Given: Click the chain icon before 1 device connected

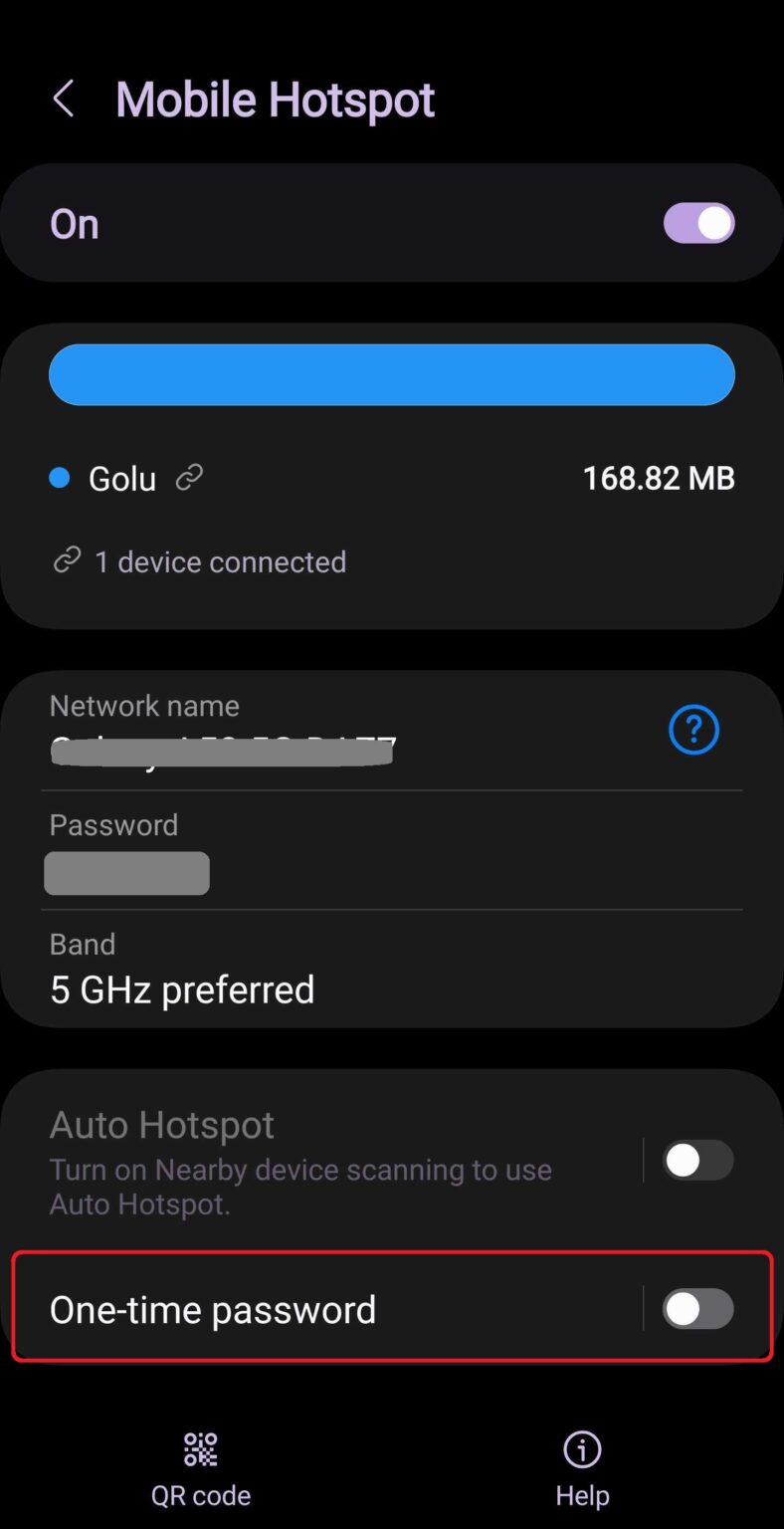Looking at the screenshot, I should click(66, 560).
